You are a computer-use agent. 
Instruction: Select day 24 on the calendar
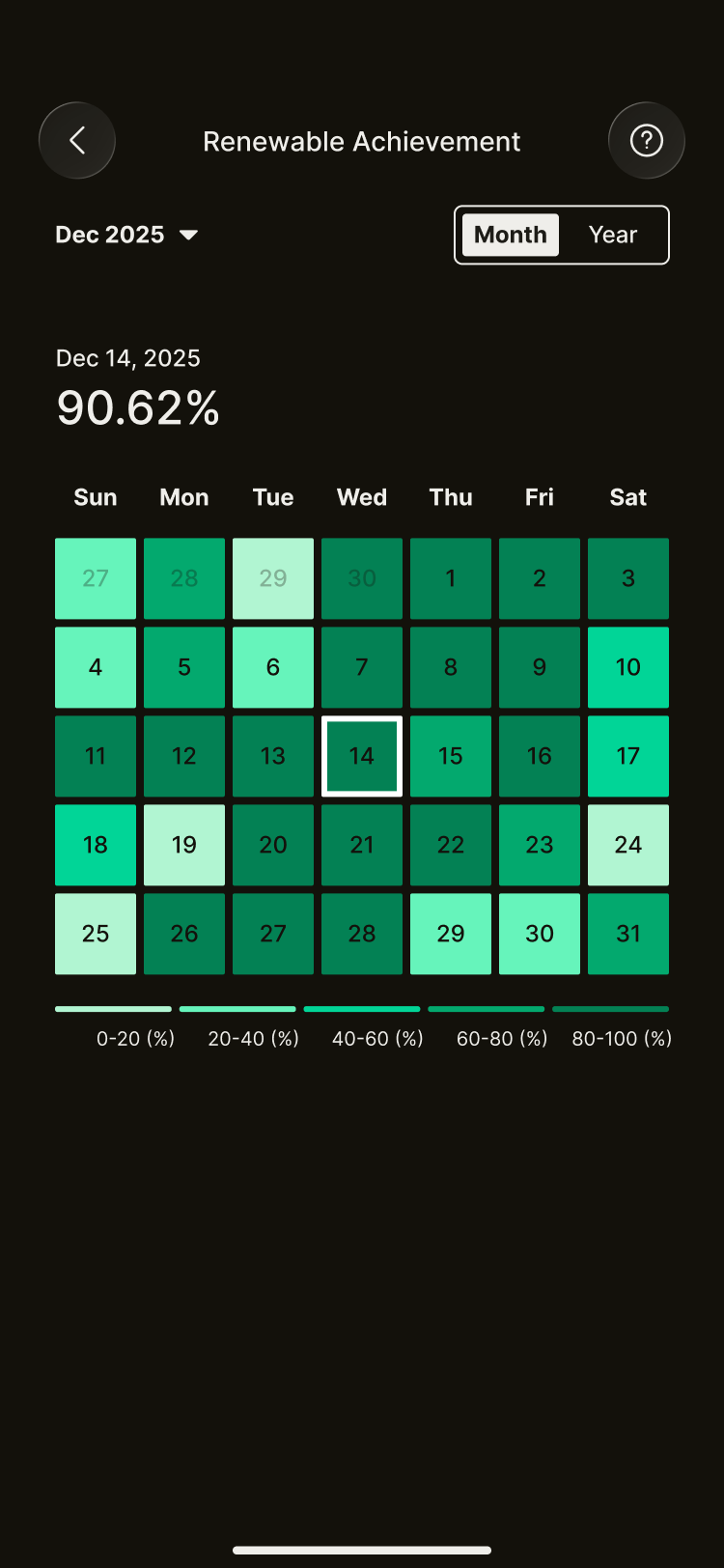pyautogui.click(x=628, y=845)
